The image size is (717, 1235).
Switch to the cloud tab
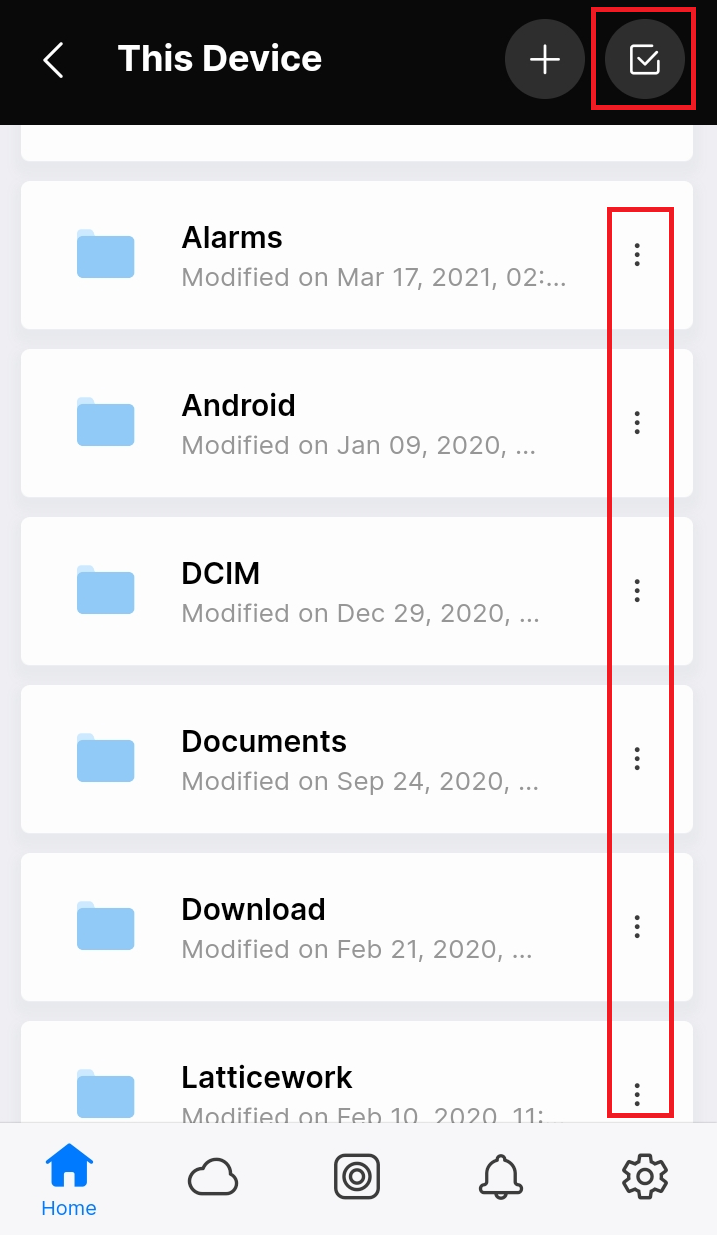tap(213, 1177)
